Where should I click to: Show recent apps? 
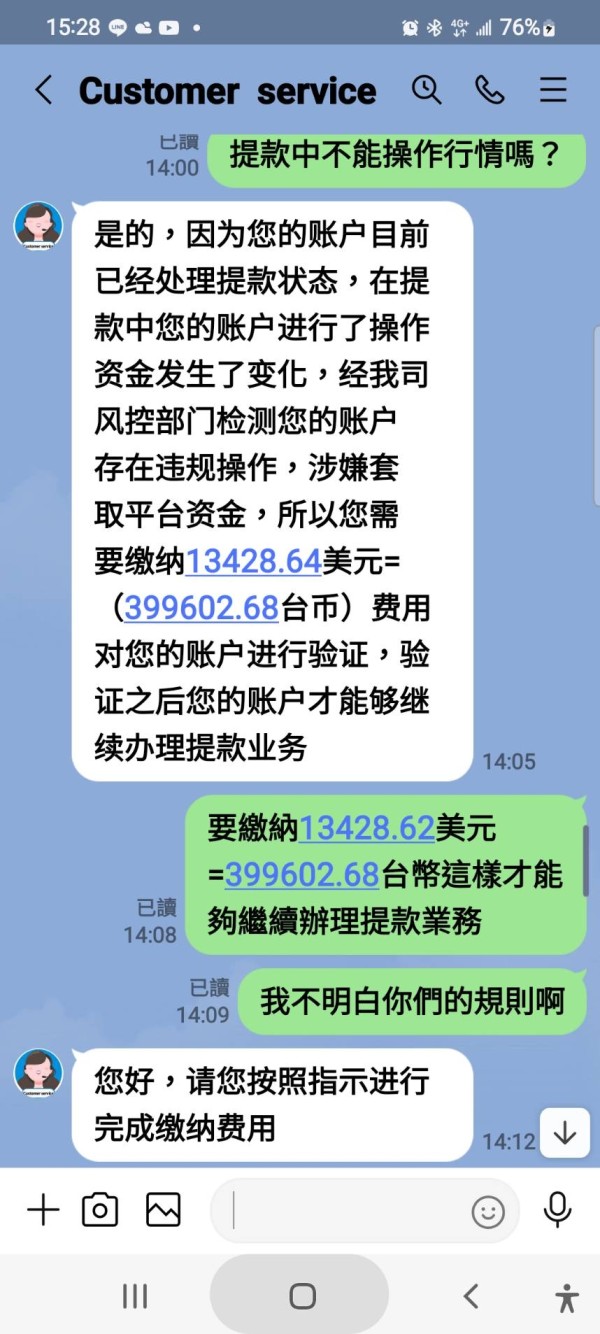tap(135, 1297)
